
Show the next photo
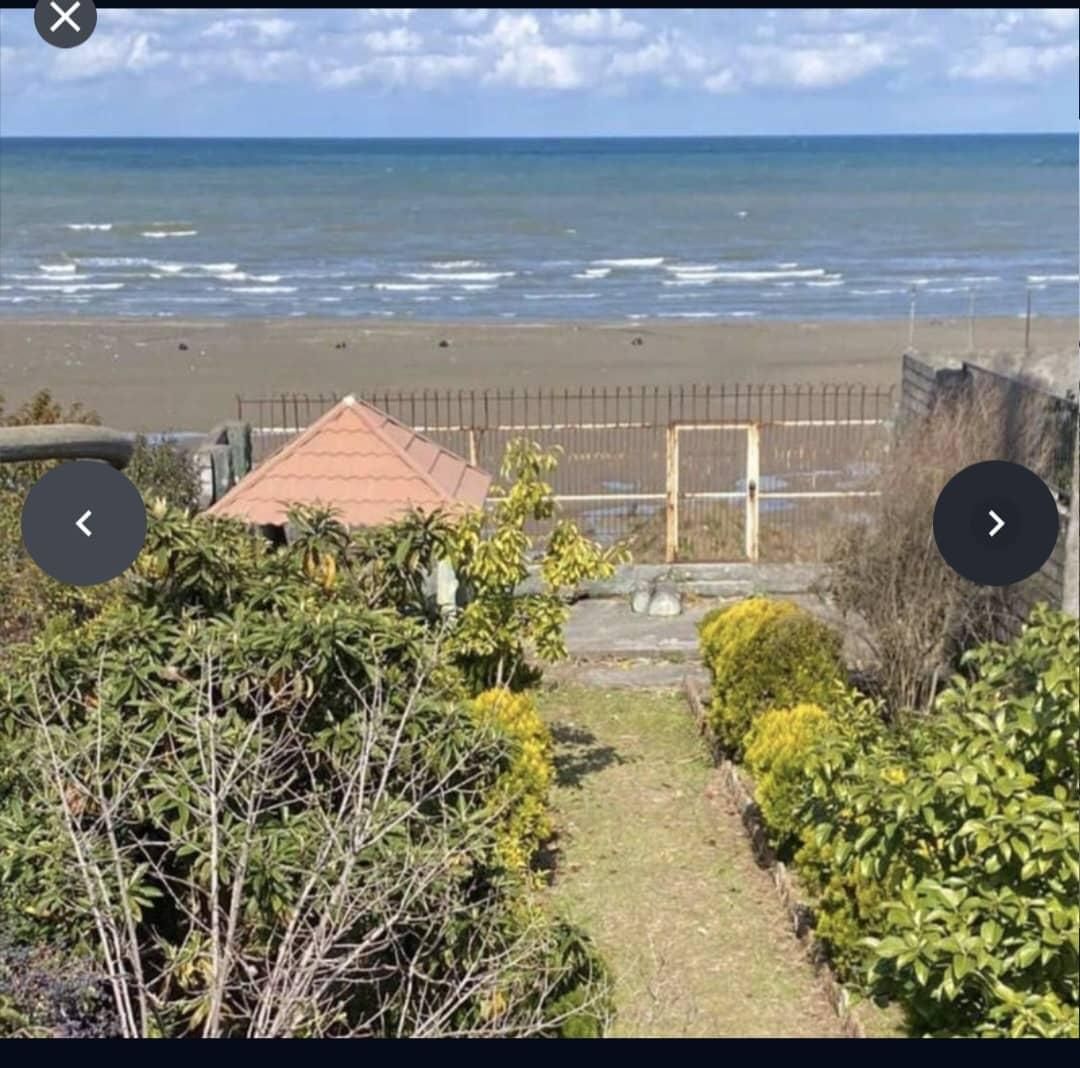[995, 523]
